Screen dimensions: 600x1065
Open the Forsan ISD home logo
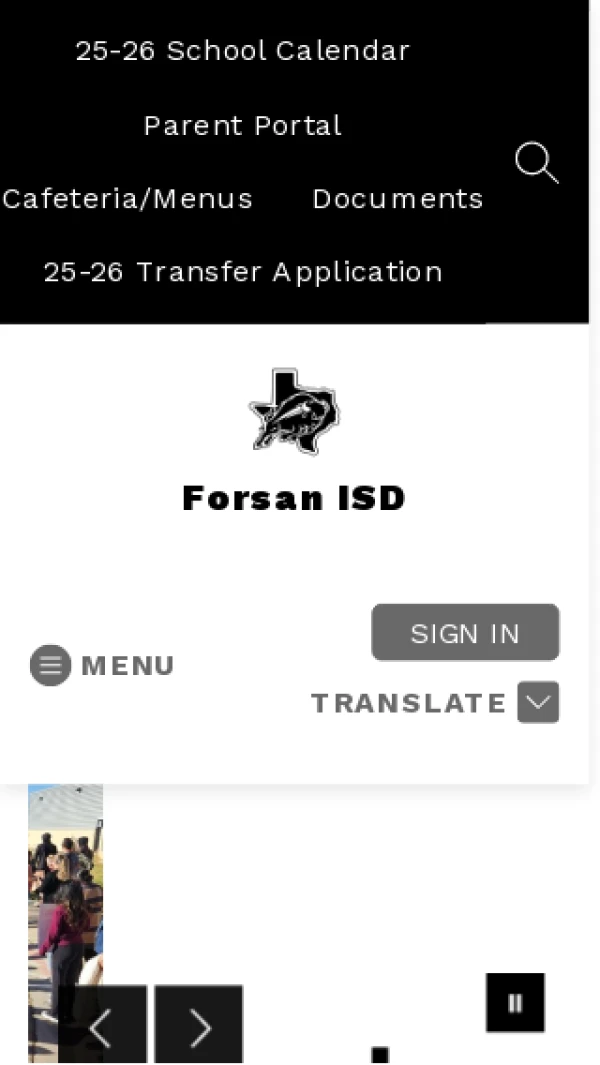(x=294, y=411)
